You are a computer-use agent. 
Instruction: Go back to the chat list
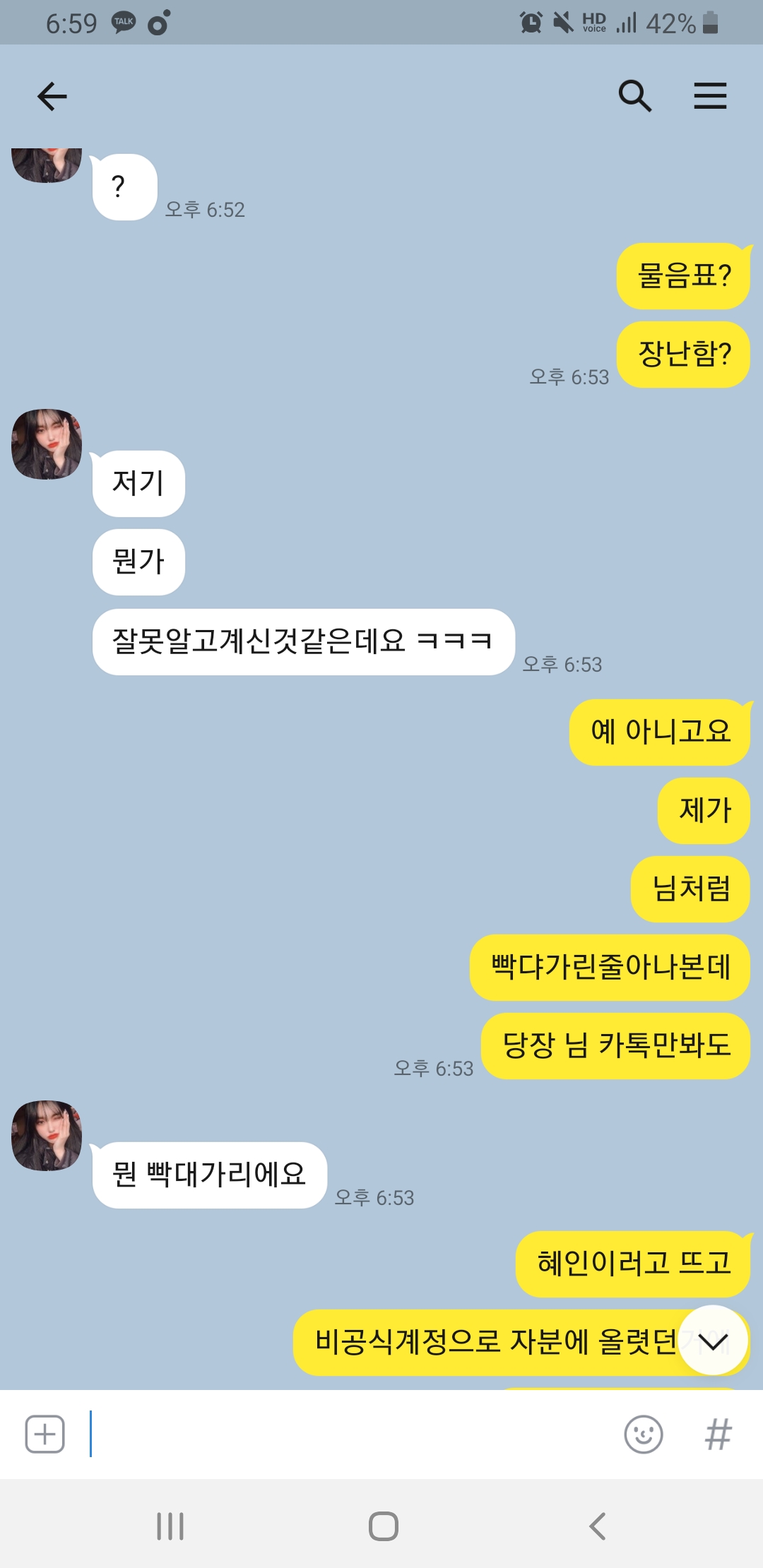(52, 97)
